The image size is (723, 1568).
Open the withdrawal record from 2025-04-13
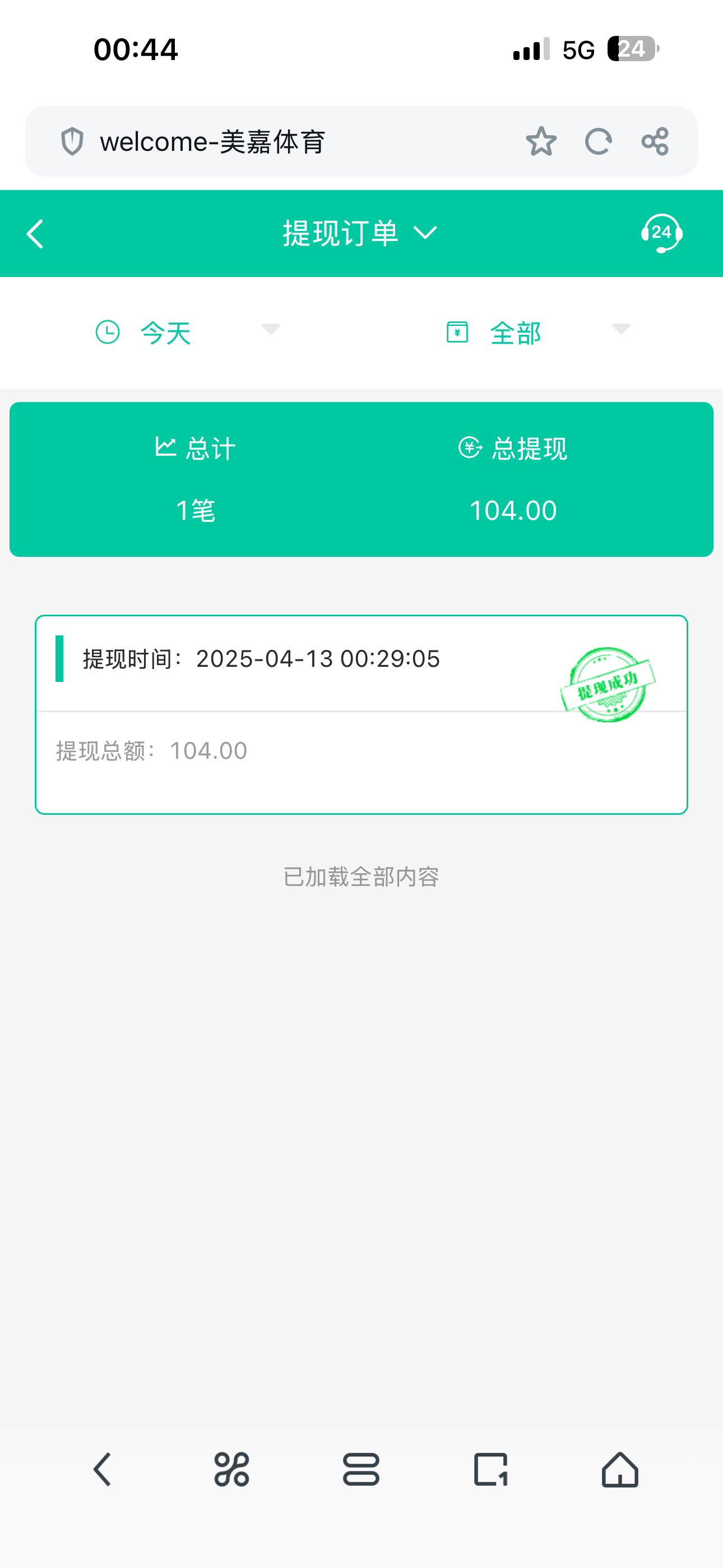point(361,714)
